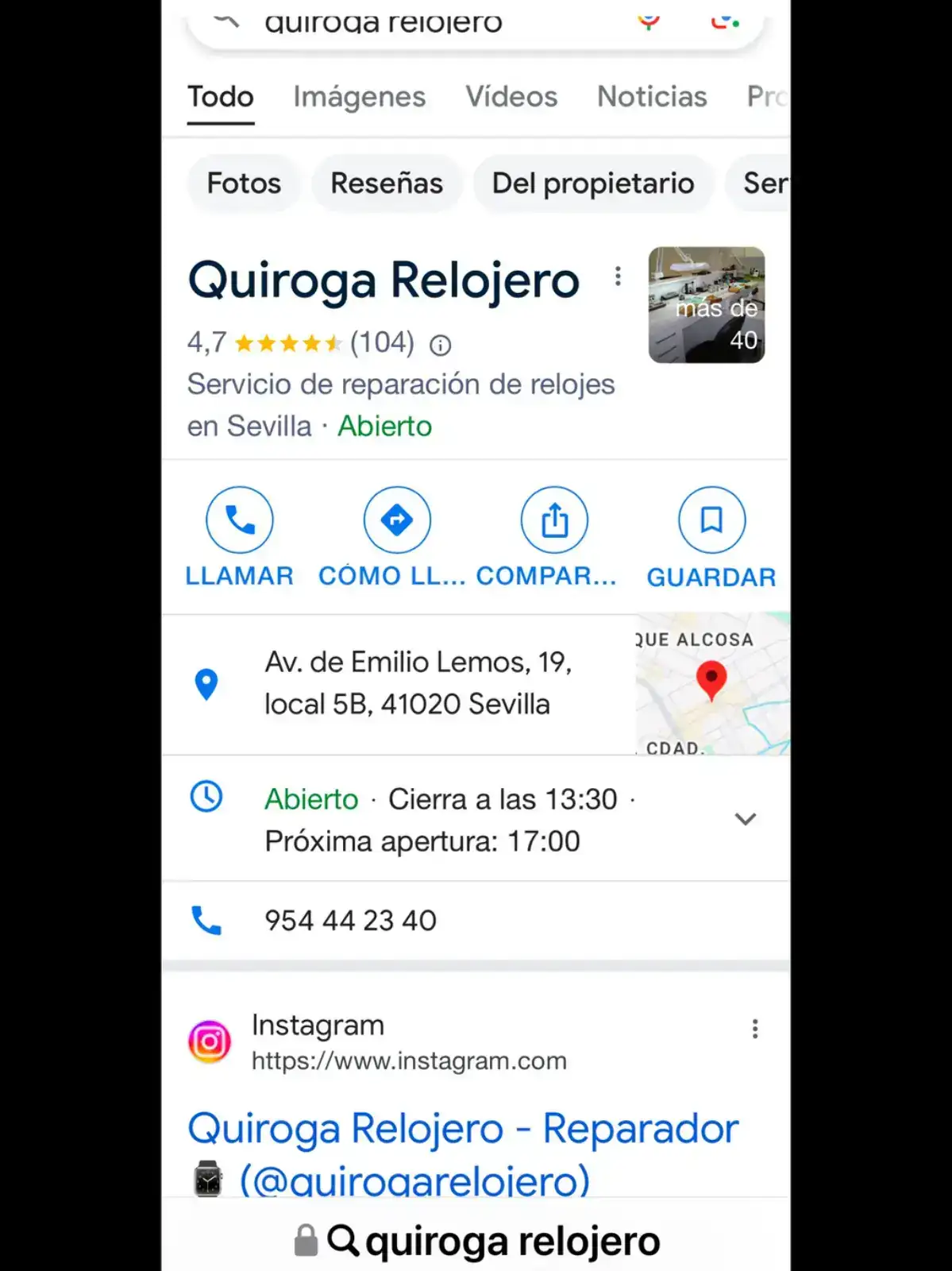The width and height of the screenshot is (952, 1271).
Task: Select the Fotos chip
Action: 244,184
